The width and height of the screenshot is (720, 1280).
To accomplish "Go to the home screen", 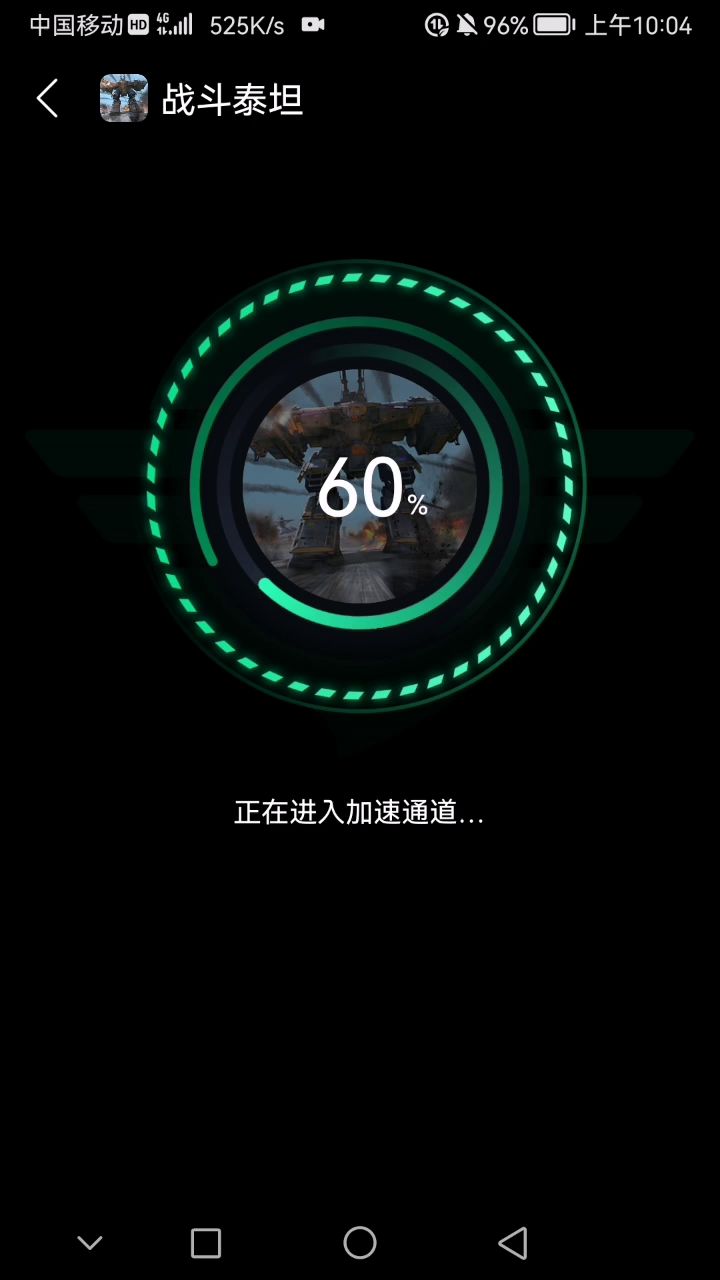I will pos(360,1243).
